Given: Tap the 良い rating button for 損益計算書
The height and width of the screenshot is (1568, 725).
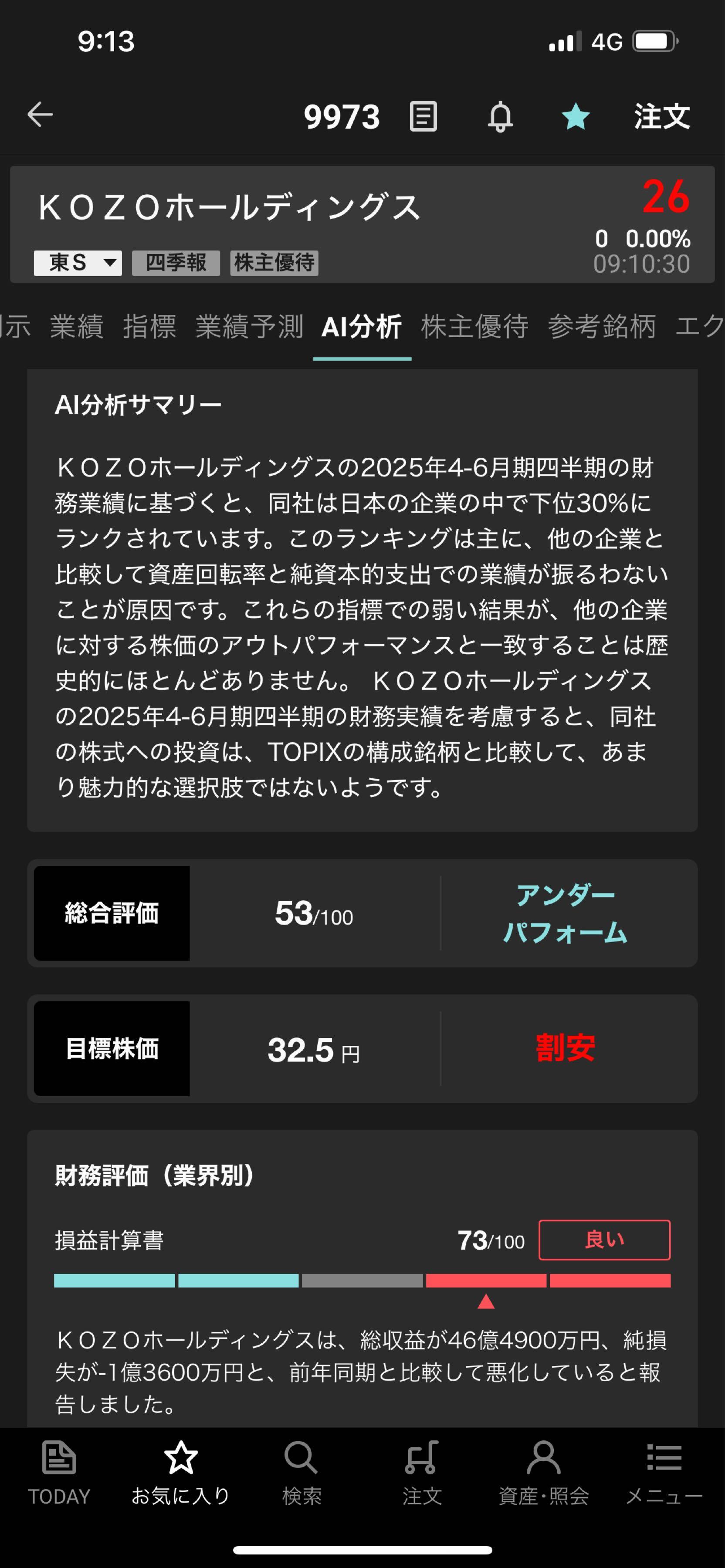Looking at the screenshot, I should click(x=604, y=1239).
